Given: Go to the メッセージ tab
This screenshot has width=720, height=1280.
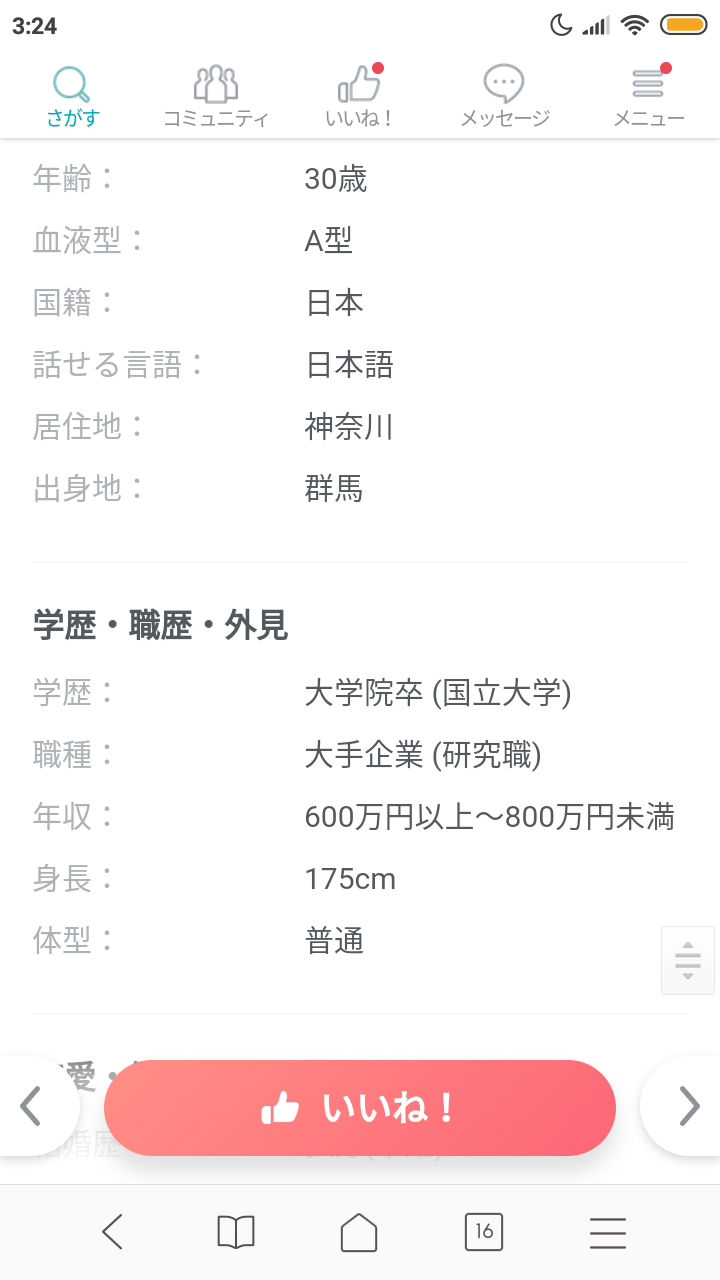Looking at the screenshot, I should point(504,97).
